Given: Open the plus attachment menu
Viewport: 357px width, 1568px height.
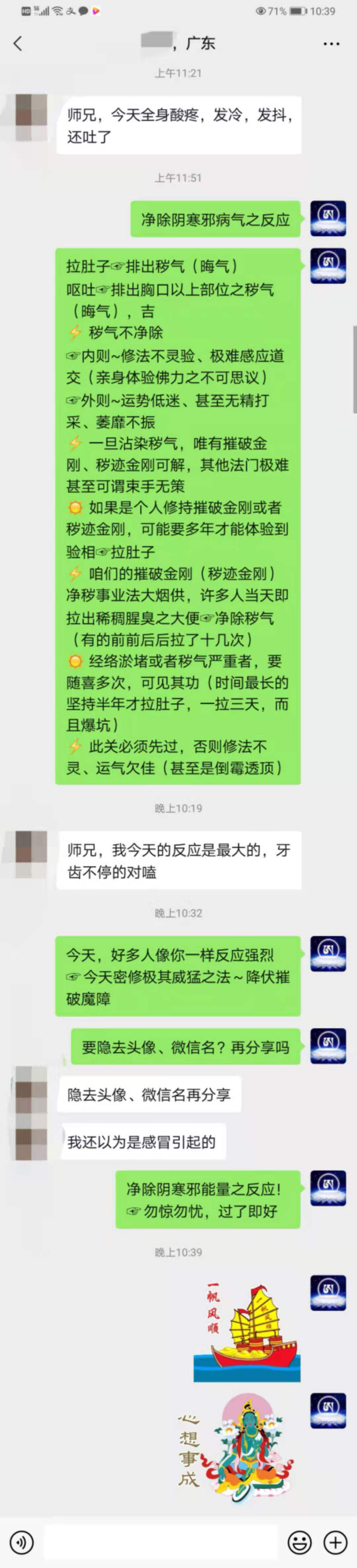Looking at the screenshot, I should coord(335,1542).
